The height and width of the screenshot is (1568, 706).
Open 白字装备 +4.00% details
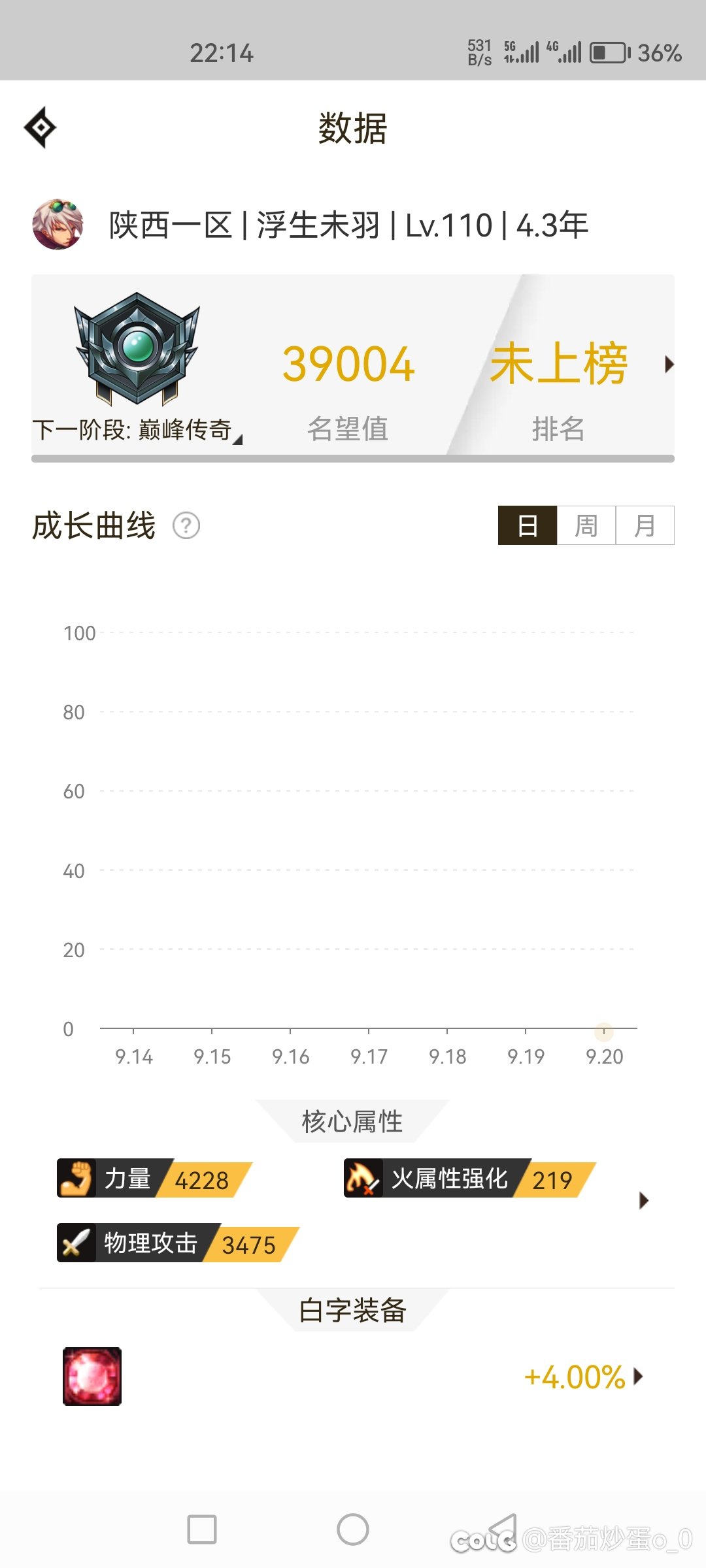pos(584,1377)
